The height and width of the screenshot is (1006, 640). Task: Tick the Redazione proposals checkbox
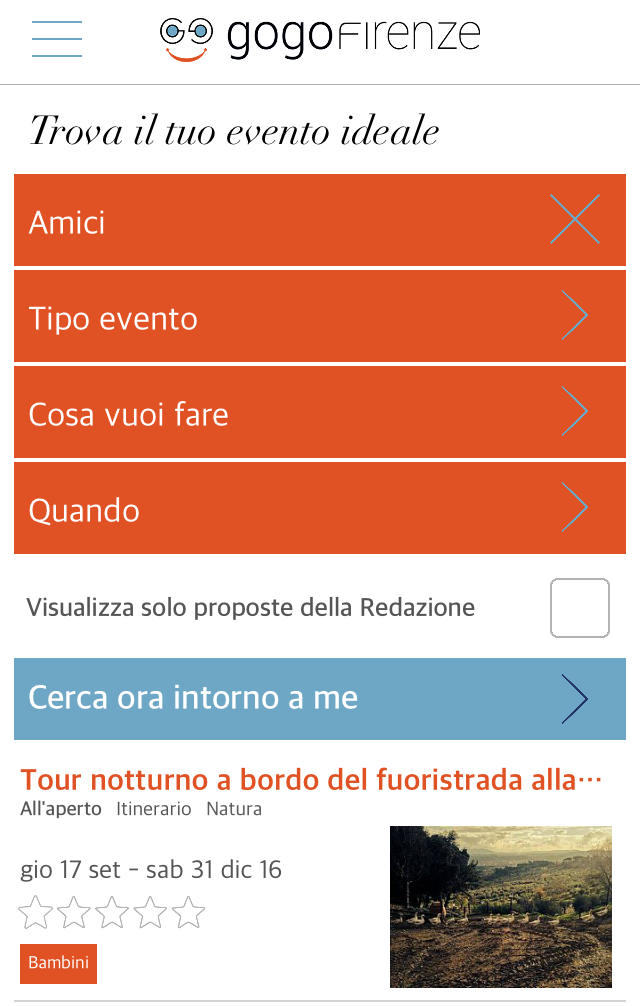pos(579,608)
